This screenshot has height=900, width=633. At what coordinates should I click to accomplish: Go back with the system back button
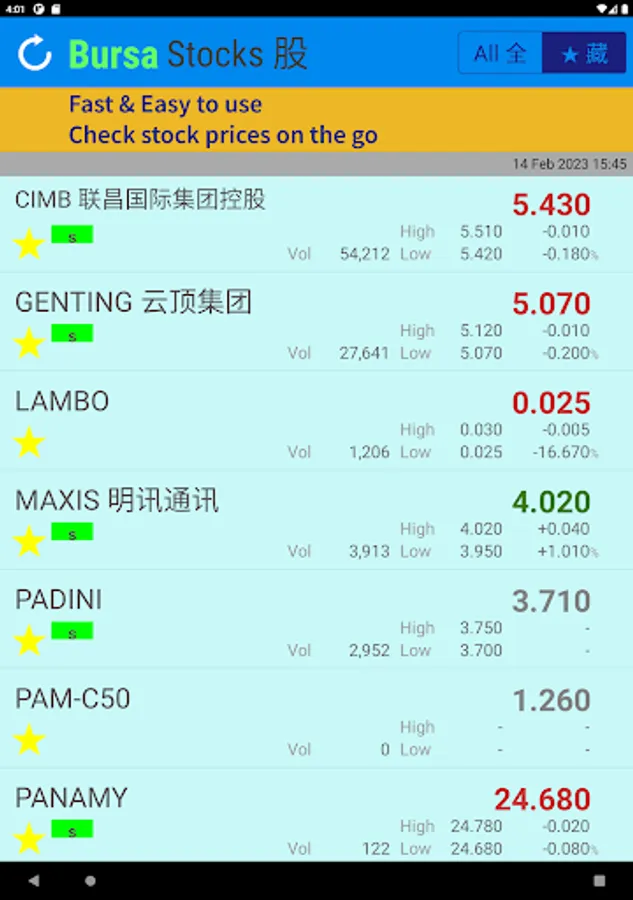click(35, 881)
